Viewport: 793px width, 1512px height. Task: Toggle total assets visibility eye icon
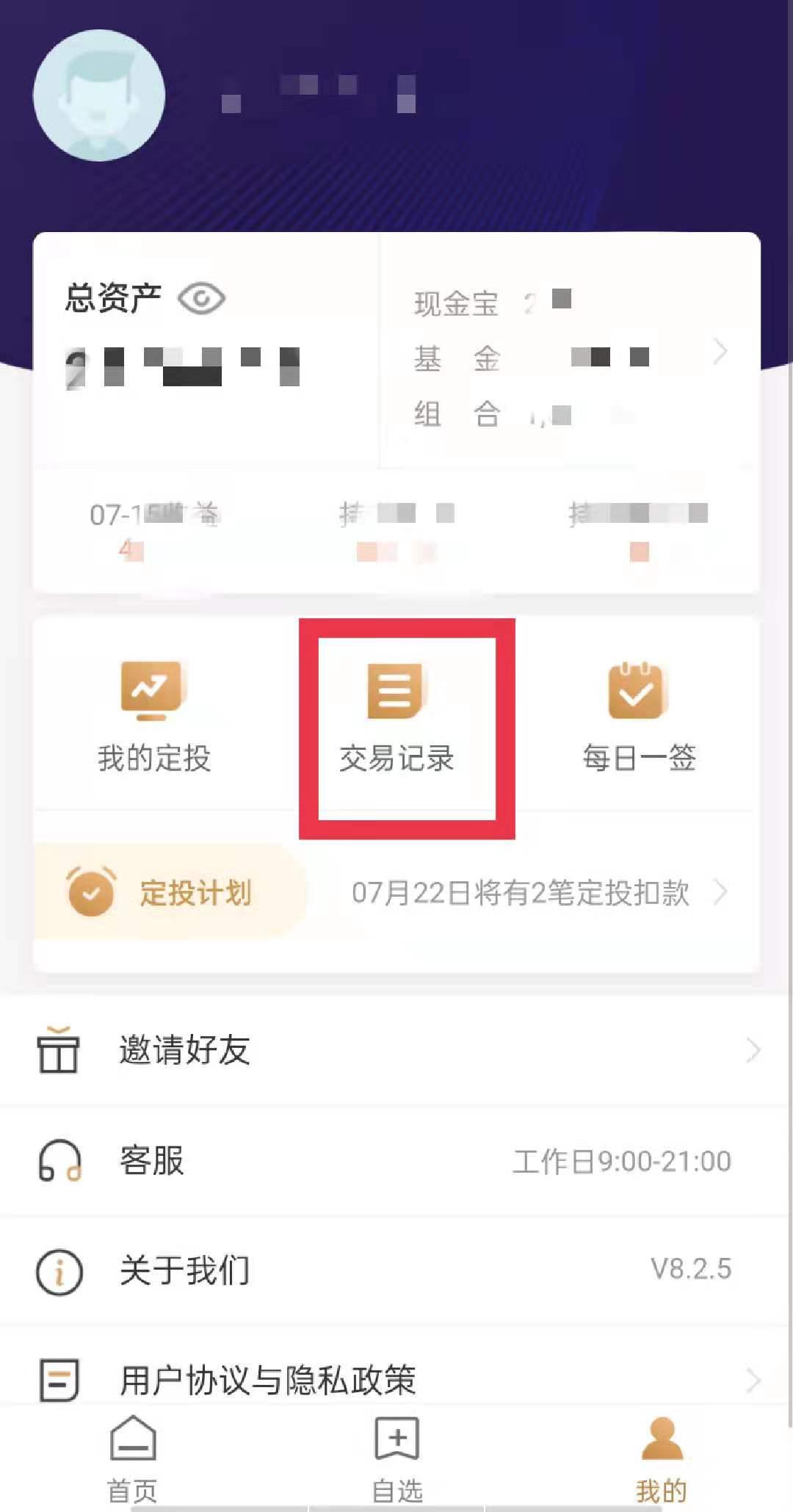201,299
